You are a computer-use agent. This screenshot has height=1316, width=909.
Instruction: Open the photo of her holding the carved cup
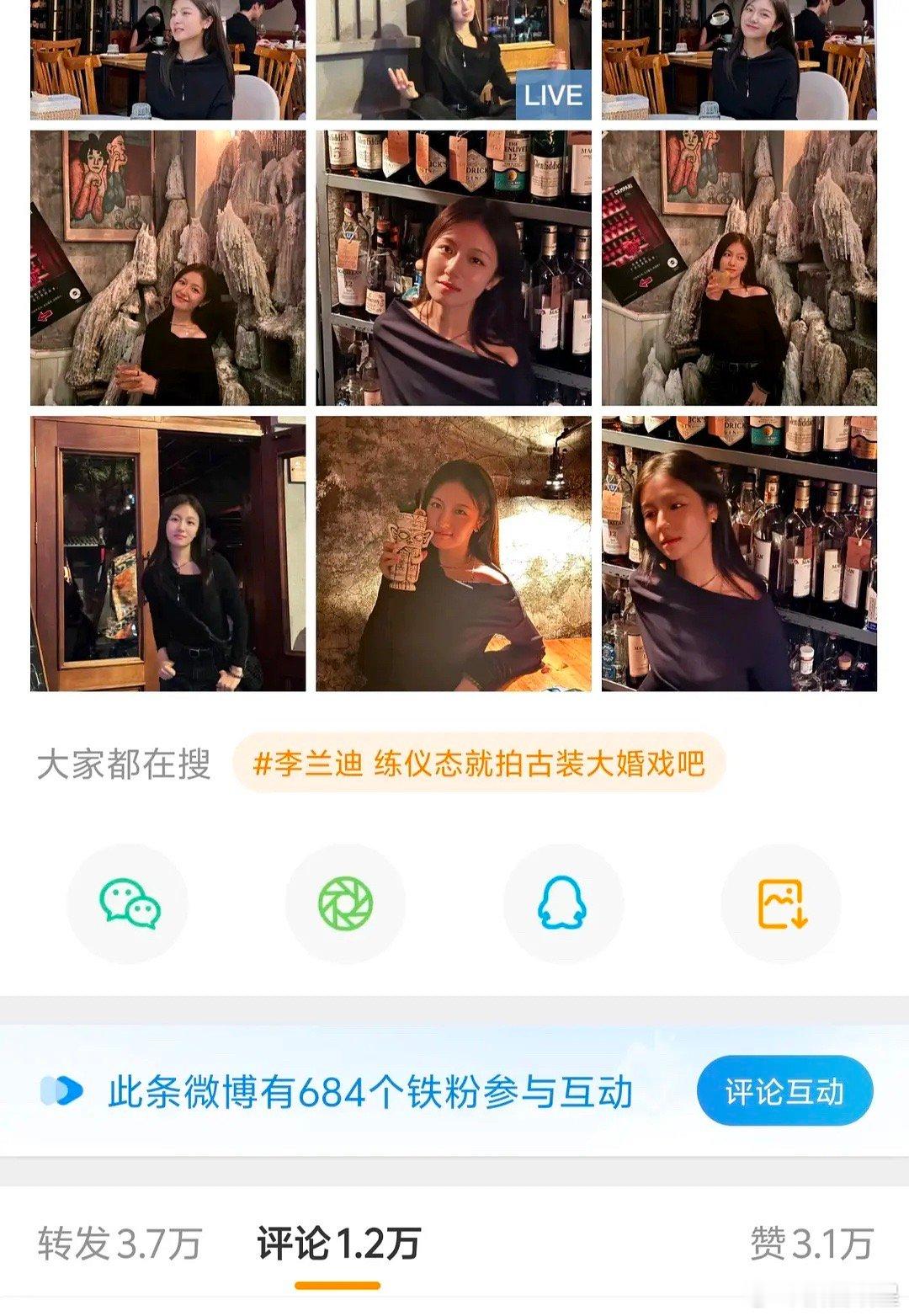pos(454,556)
